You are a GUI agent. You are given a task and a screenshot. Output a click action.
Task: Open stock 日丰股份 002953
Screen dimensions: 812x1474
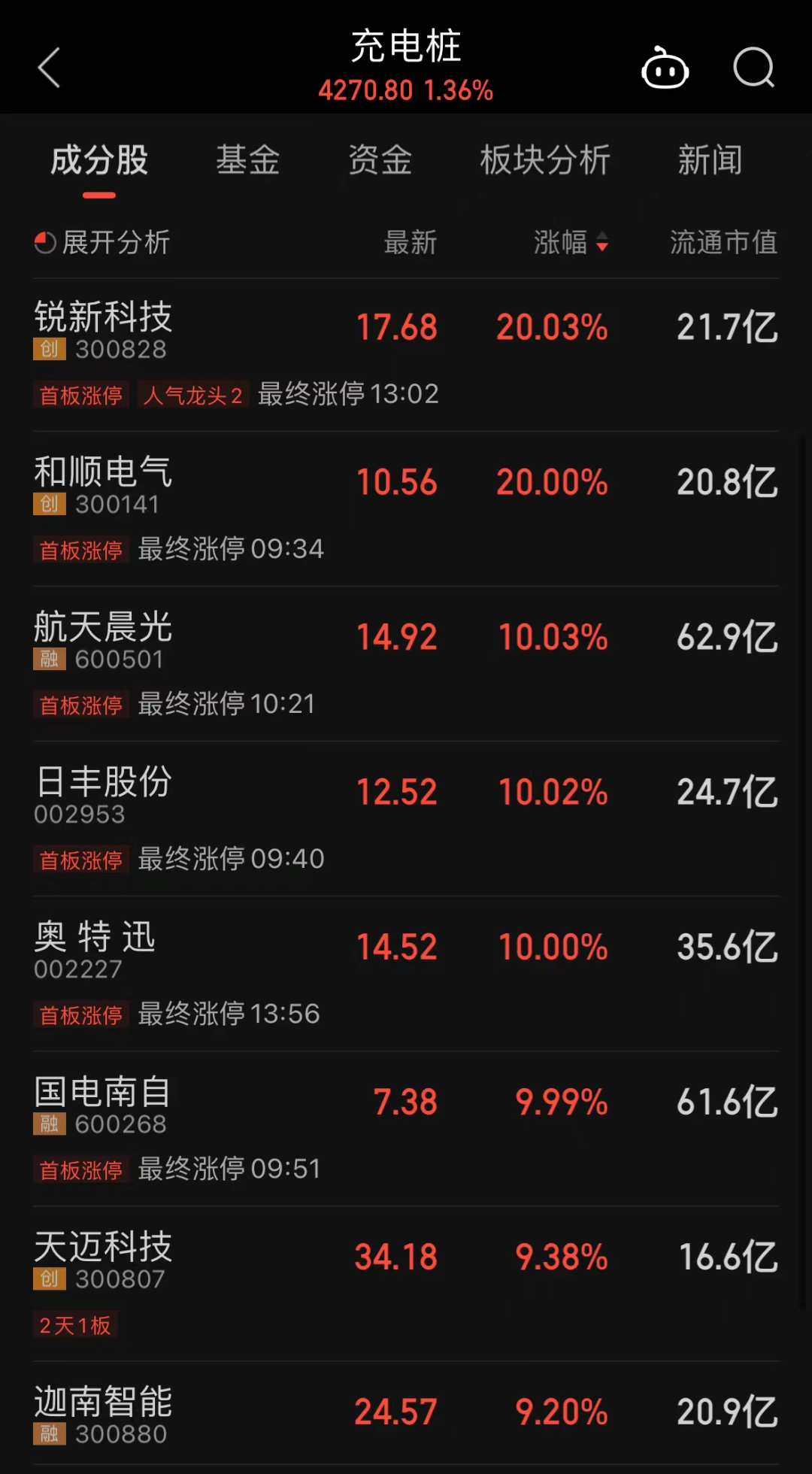[104, 793]
